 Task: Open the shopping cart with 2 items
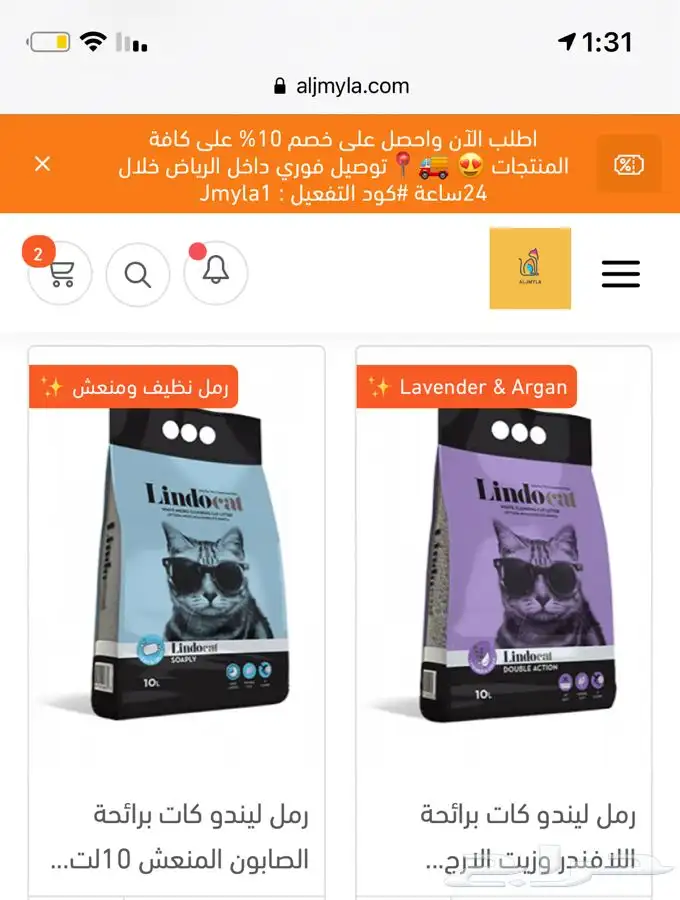click(x=60, y=273)
